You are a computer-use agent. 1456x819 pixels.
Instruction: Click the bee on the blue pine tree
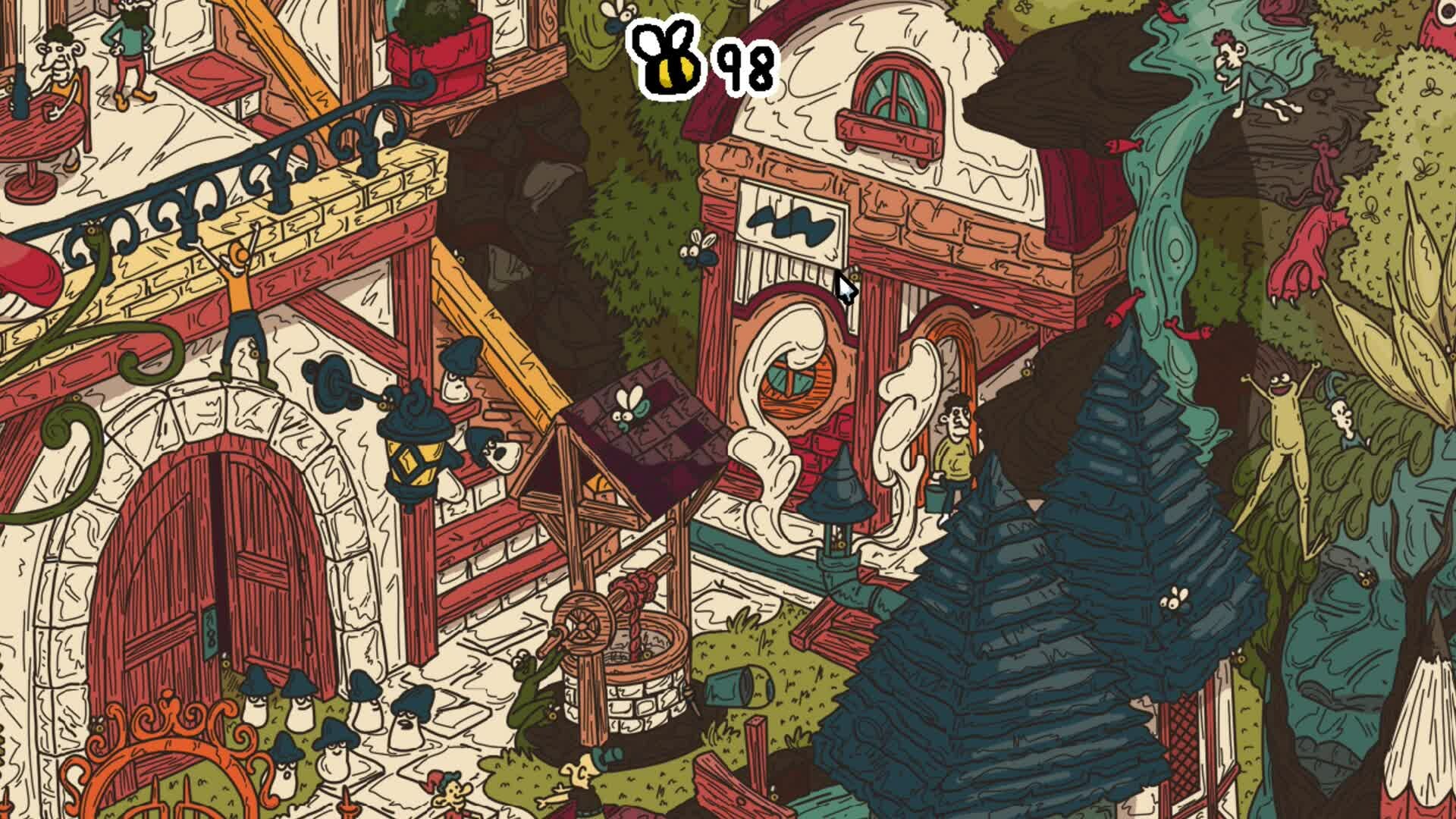pos(1176,604)
